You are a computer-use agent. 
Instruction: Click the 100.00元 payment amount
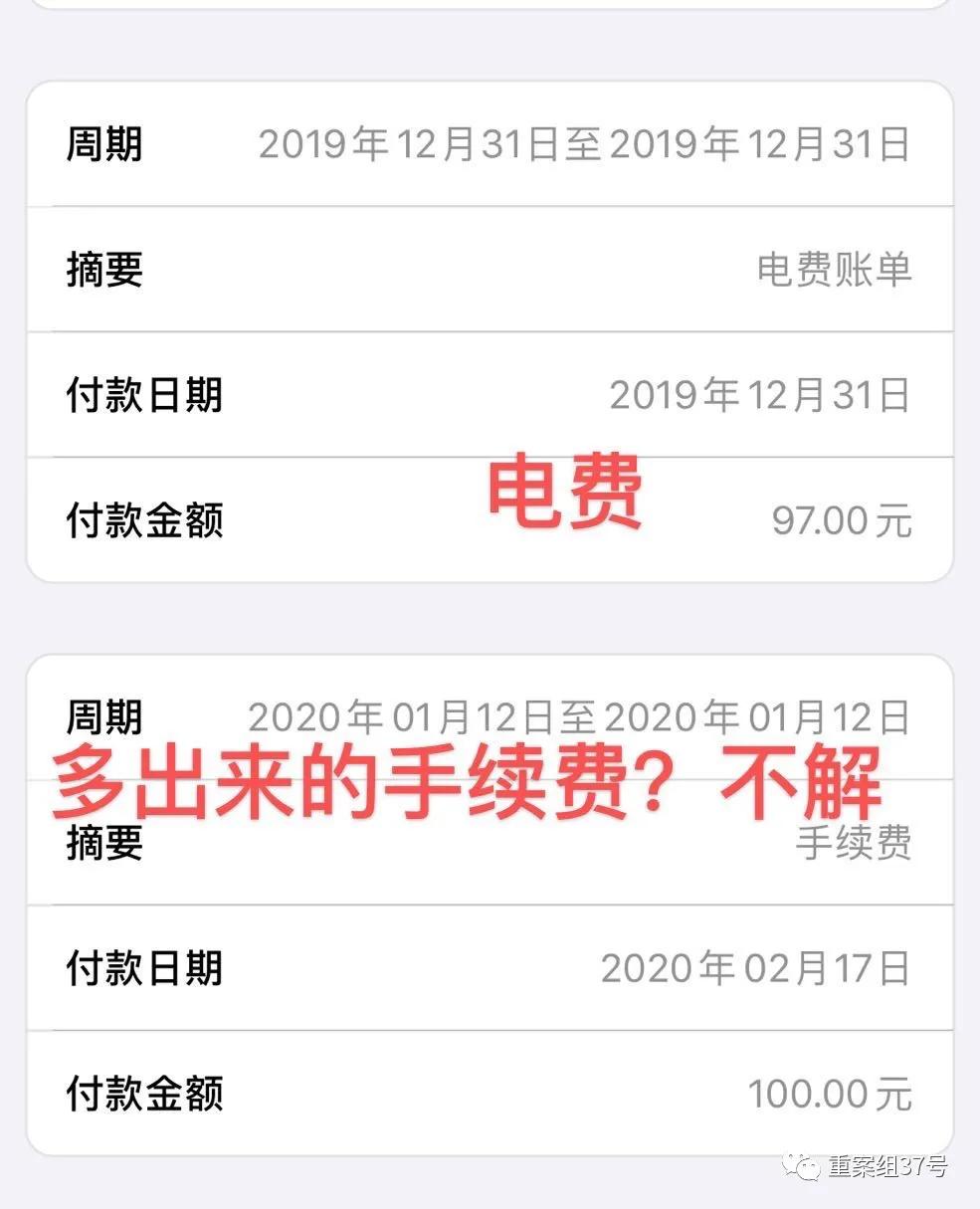832,1091
